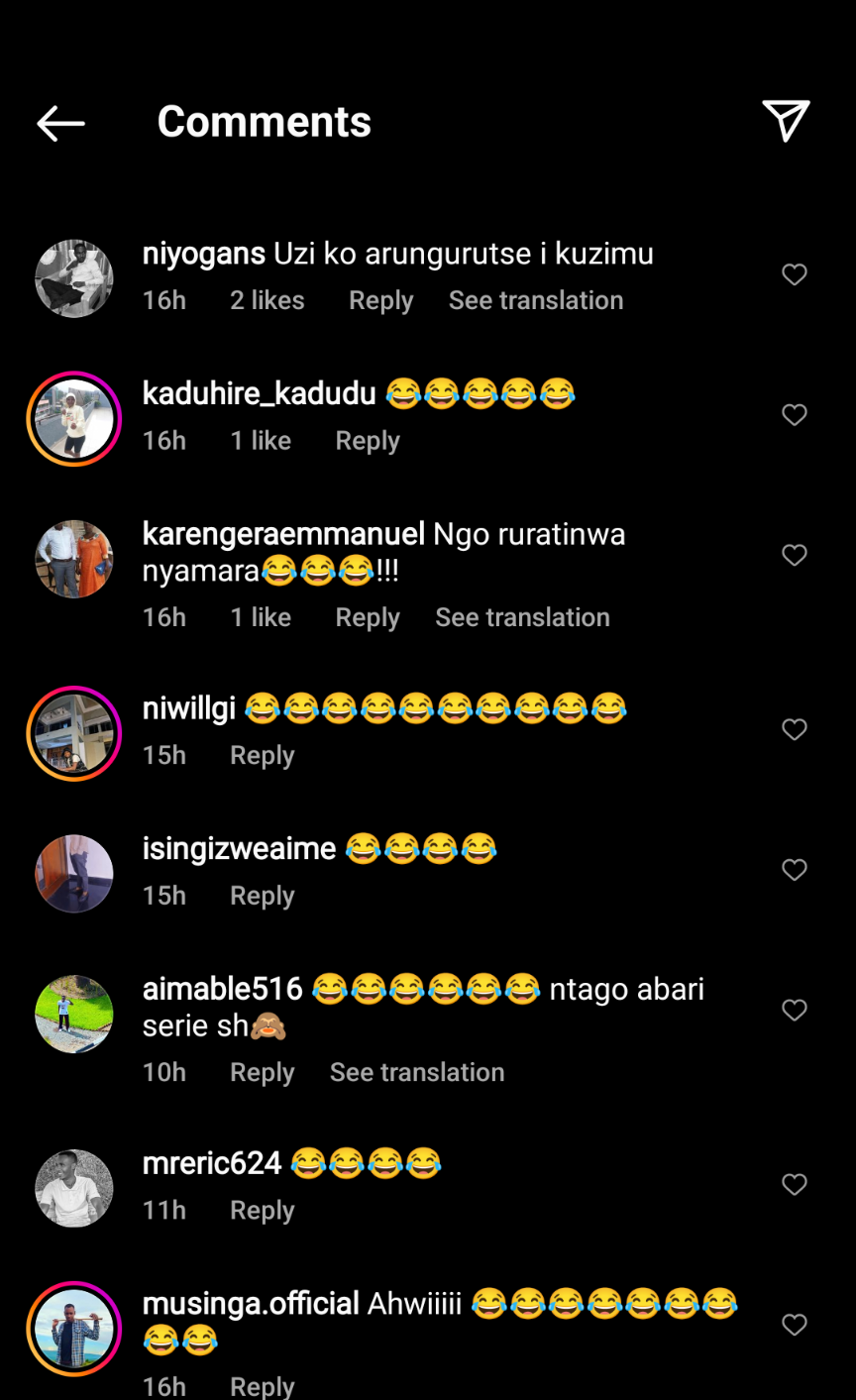View niwillgi's story from the avatar
Image resolution: width=856 pixels, height=1400 pixels.
[74, 733]
